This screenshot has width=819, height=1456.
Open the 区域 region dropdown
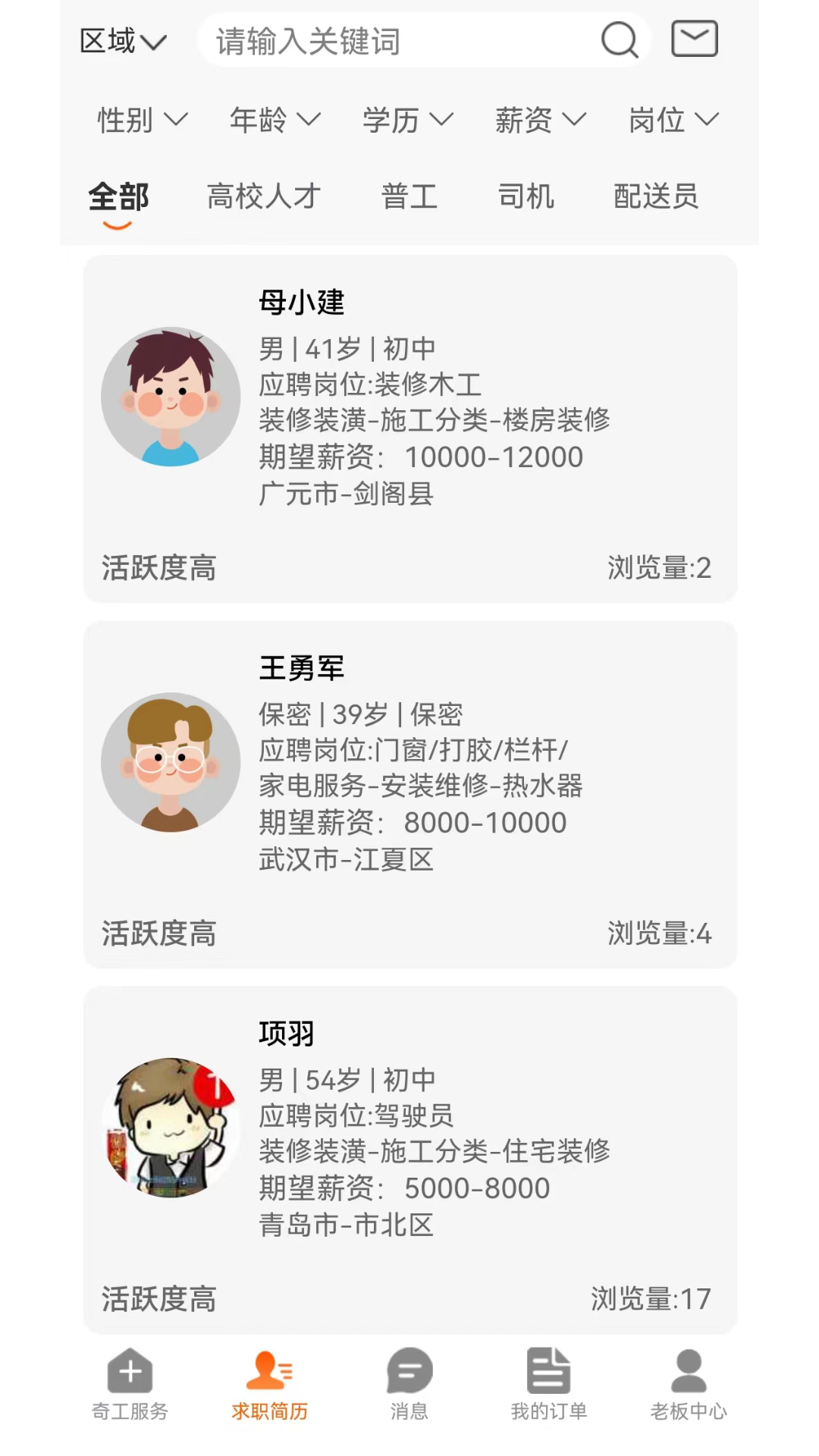(123, 41)
